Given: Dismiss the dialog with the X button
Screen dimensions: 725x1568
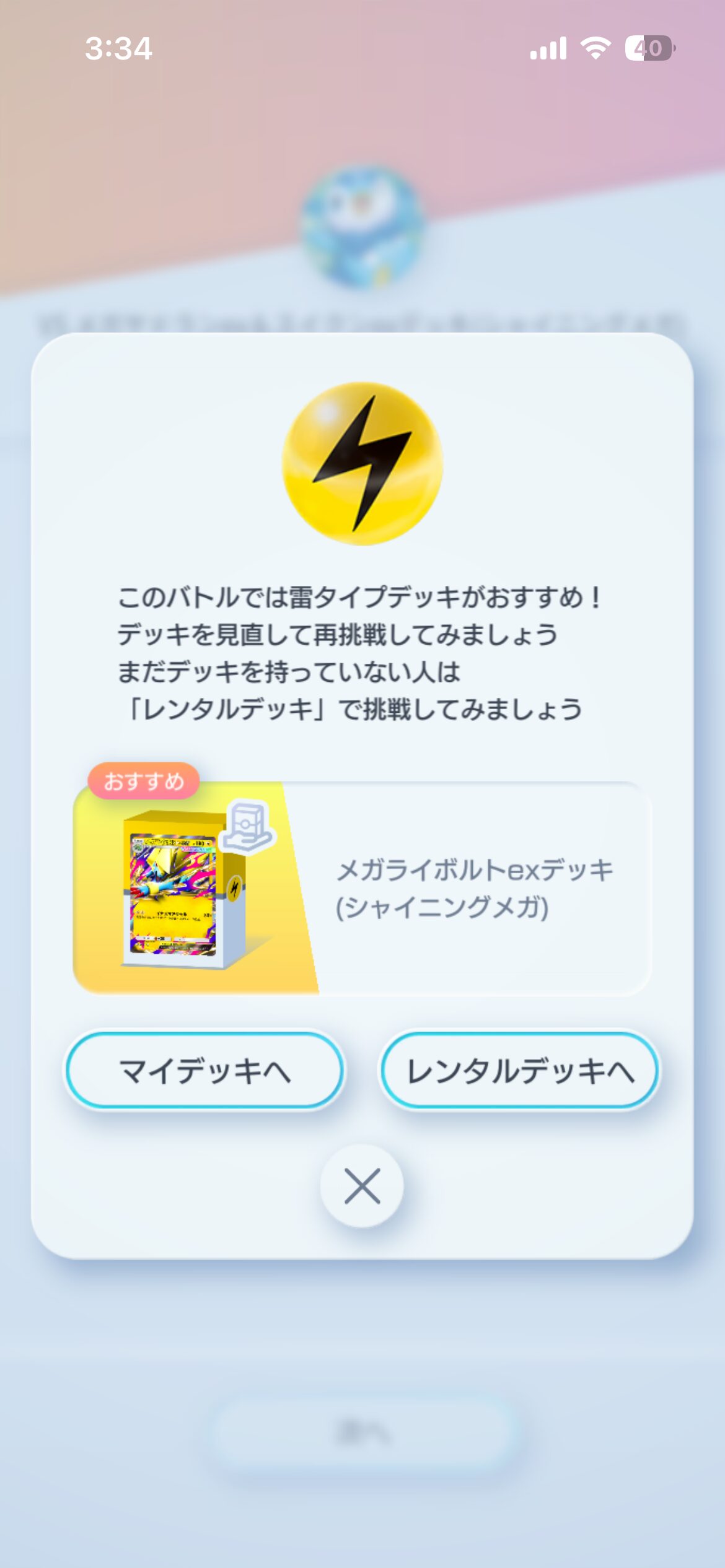Looking at the screenshot, I should click(x=362, y=1185).
